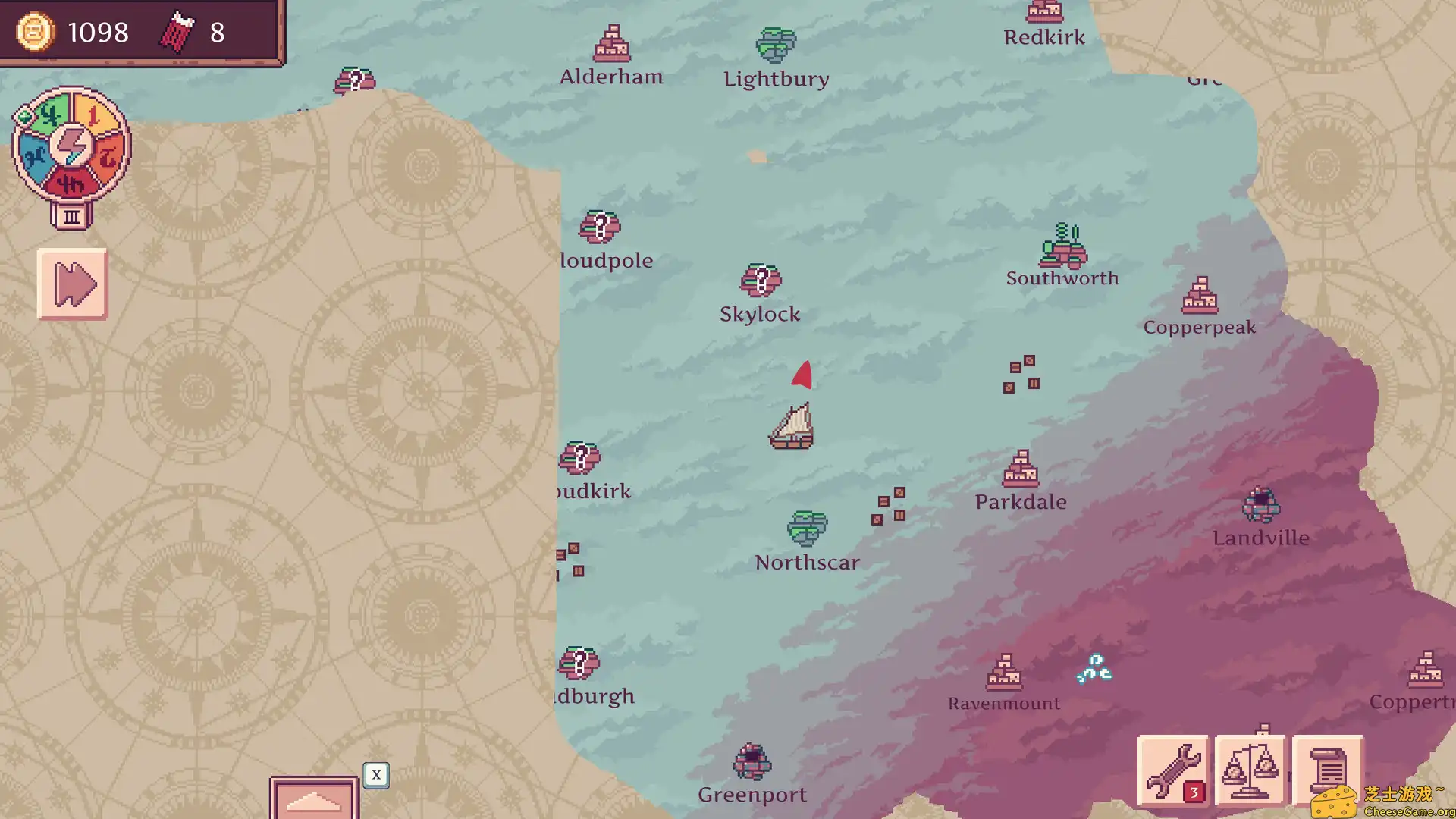The width and height of the screenshot is (1456, 819).
Task: Select Lightbury island on the map
Action: click(x=775, y=45)
